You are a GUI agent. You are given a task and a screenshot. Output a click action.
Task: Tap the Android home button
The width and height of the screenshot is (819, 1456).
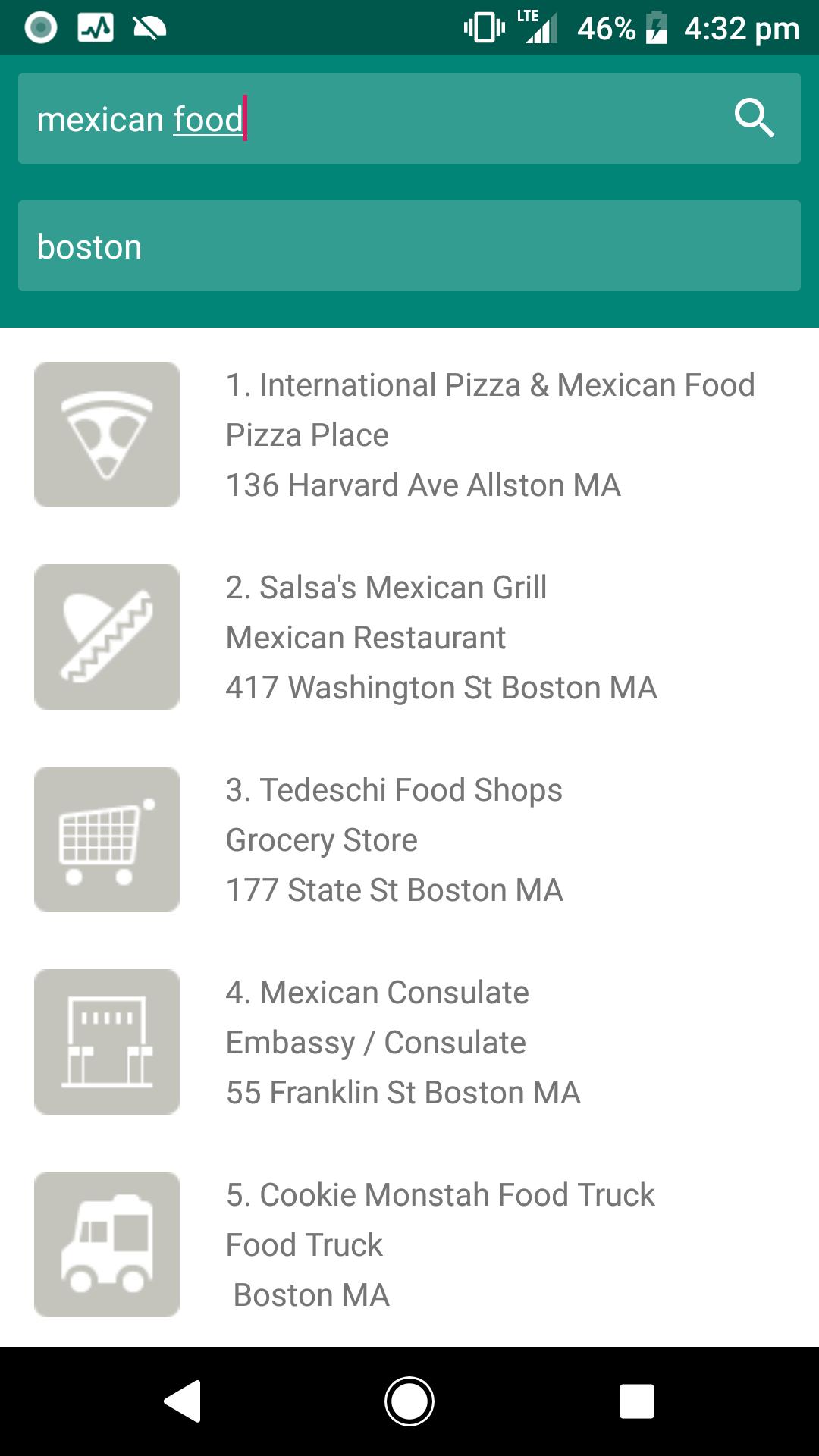click(409, 1401)
